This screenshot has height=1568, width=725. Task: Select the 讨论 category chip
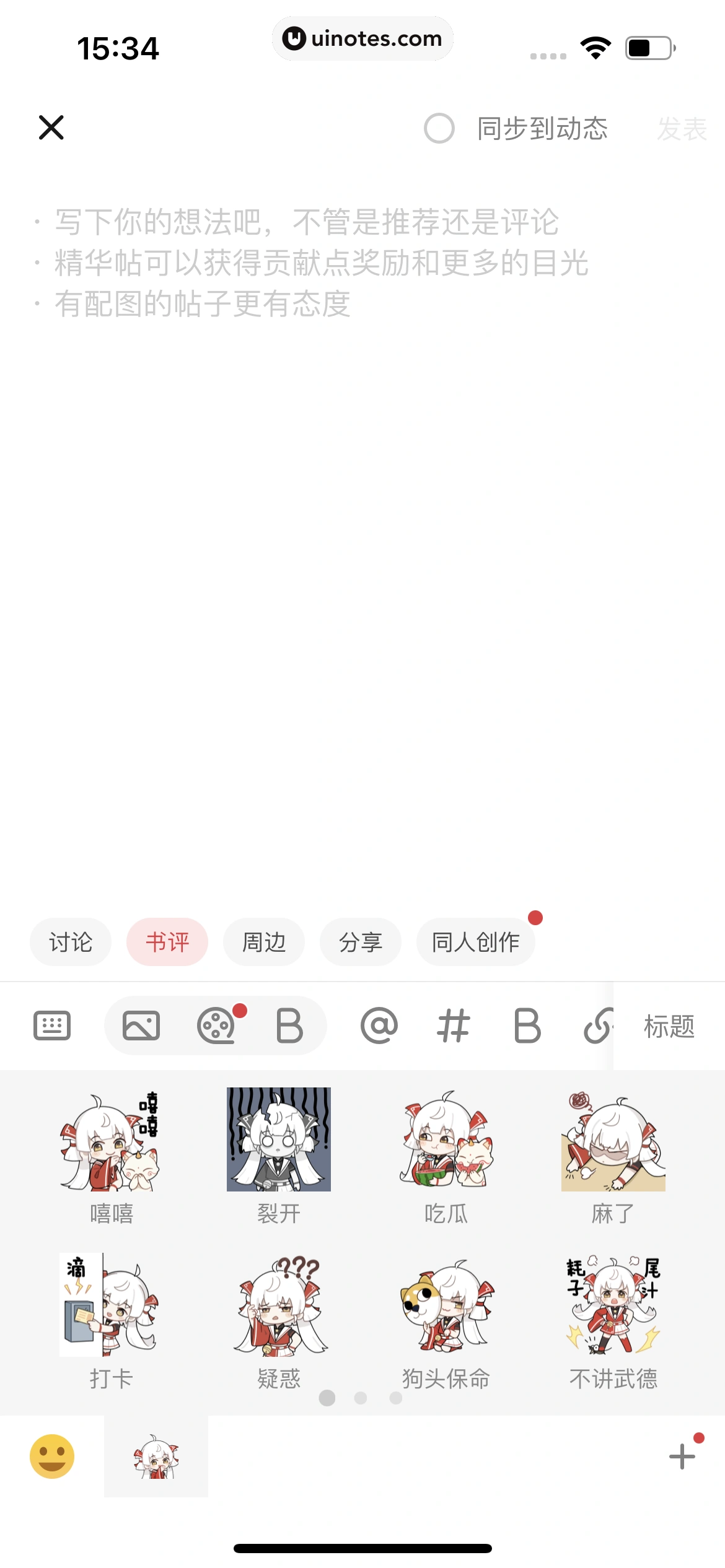70,941
